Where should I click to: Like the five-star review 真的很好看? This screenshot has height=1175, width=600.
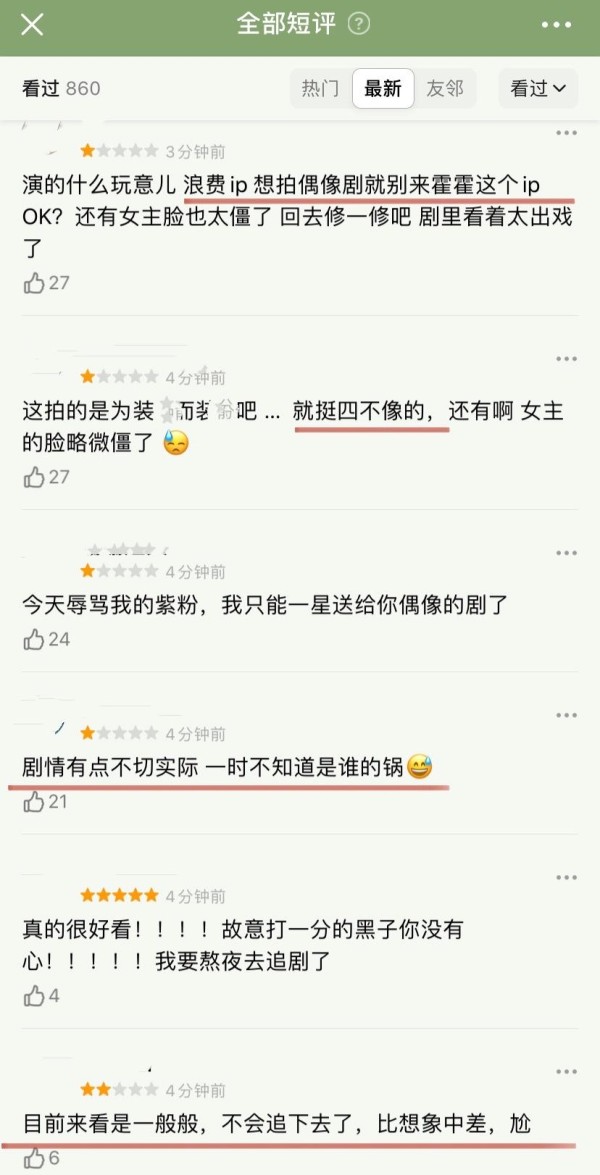click(x=35, y=995)
